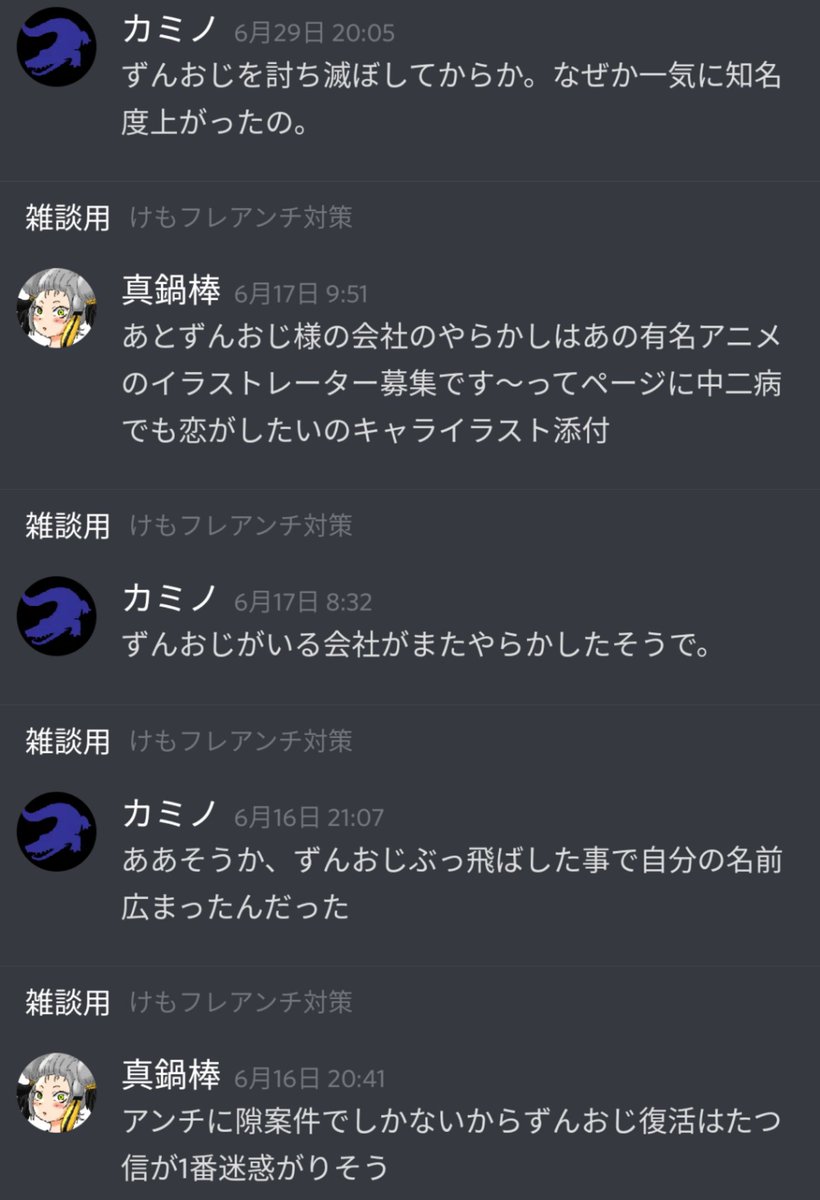View カミノ's message from 6月16日 21:07
The image size is (820, 1200).
pos(410,859)
